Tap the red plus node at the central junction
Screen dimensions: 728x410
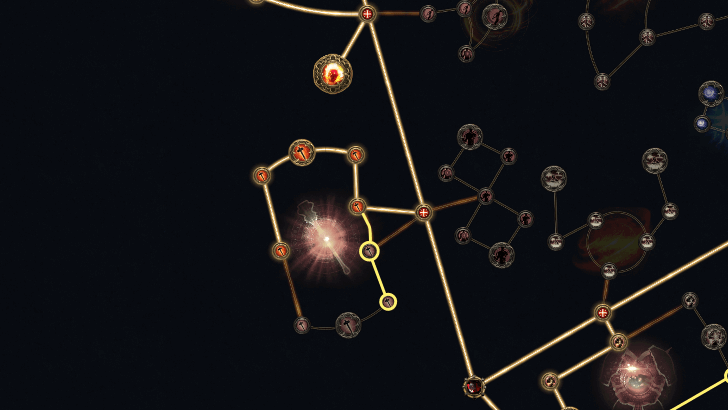(423, 212)
